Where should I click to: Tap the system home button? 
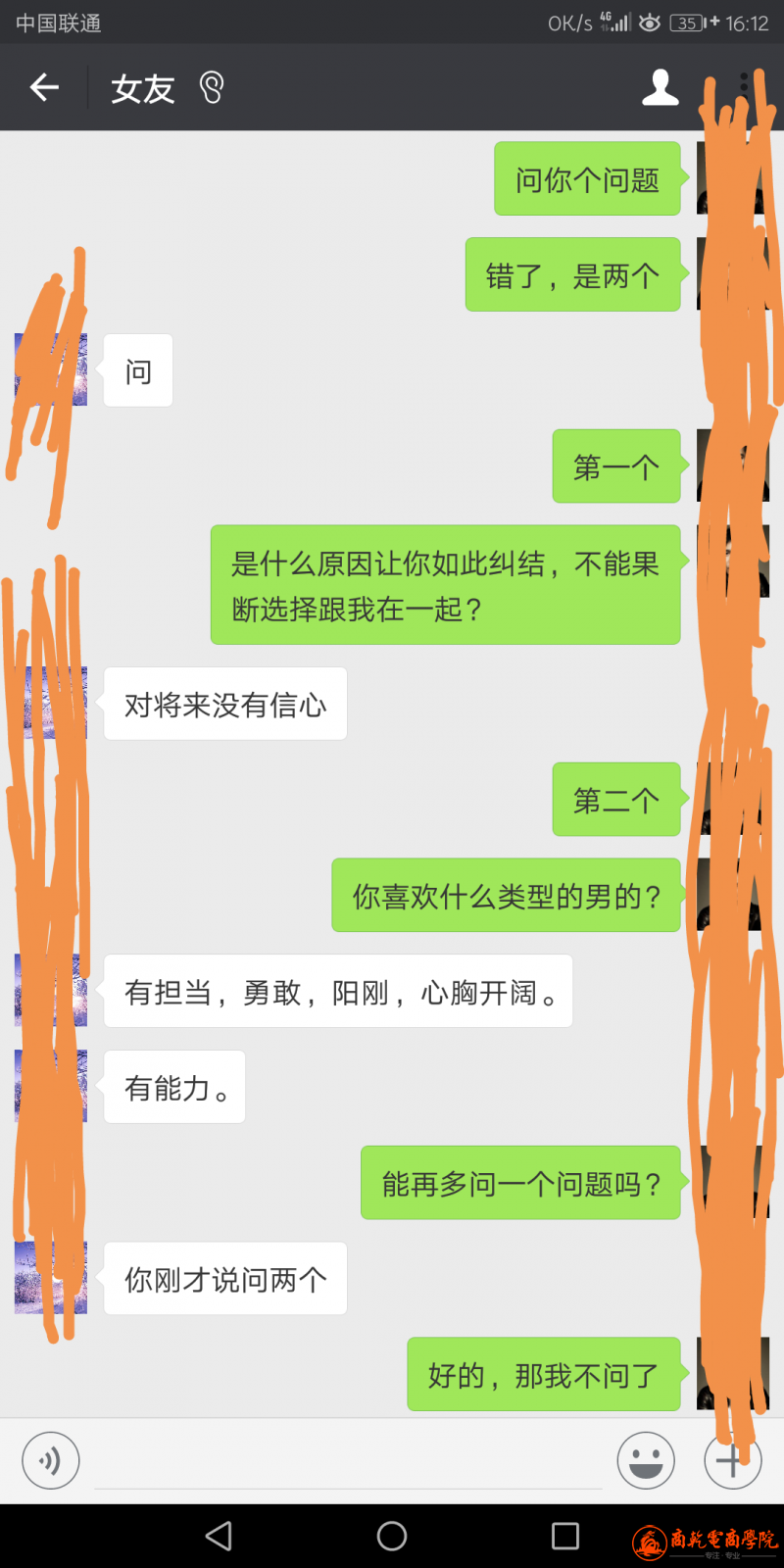[392, 1536]
